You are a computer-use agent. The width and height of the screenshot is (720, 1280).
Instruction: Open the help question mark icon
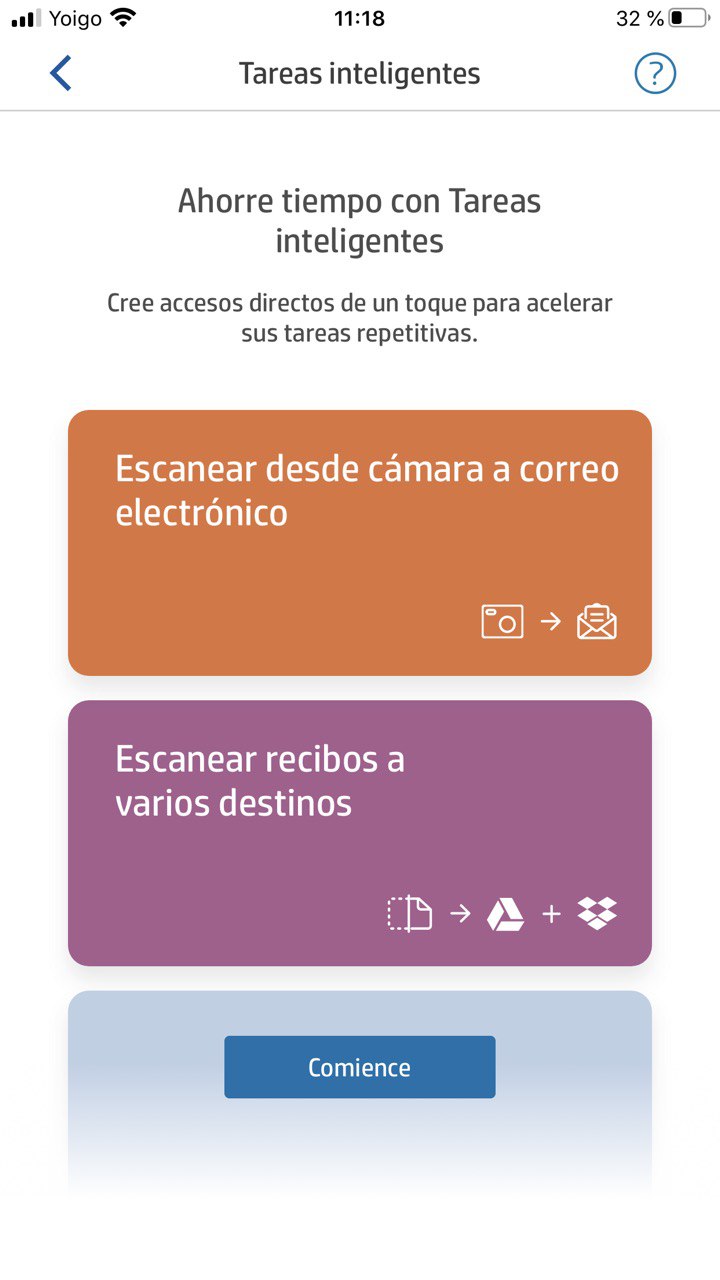click(655, 74)
